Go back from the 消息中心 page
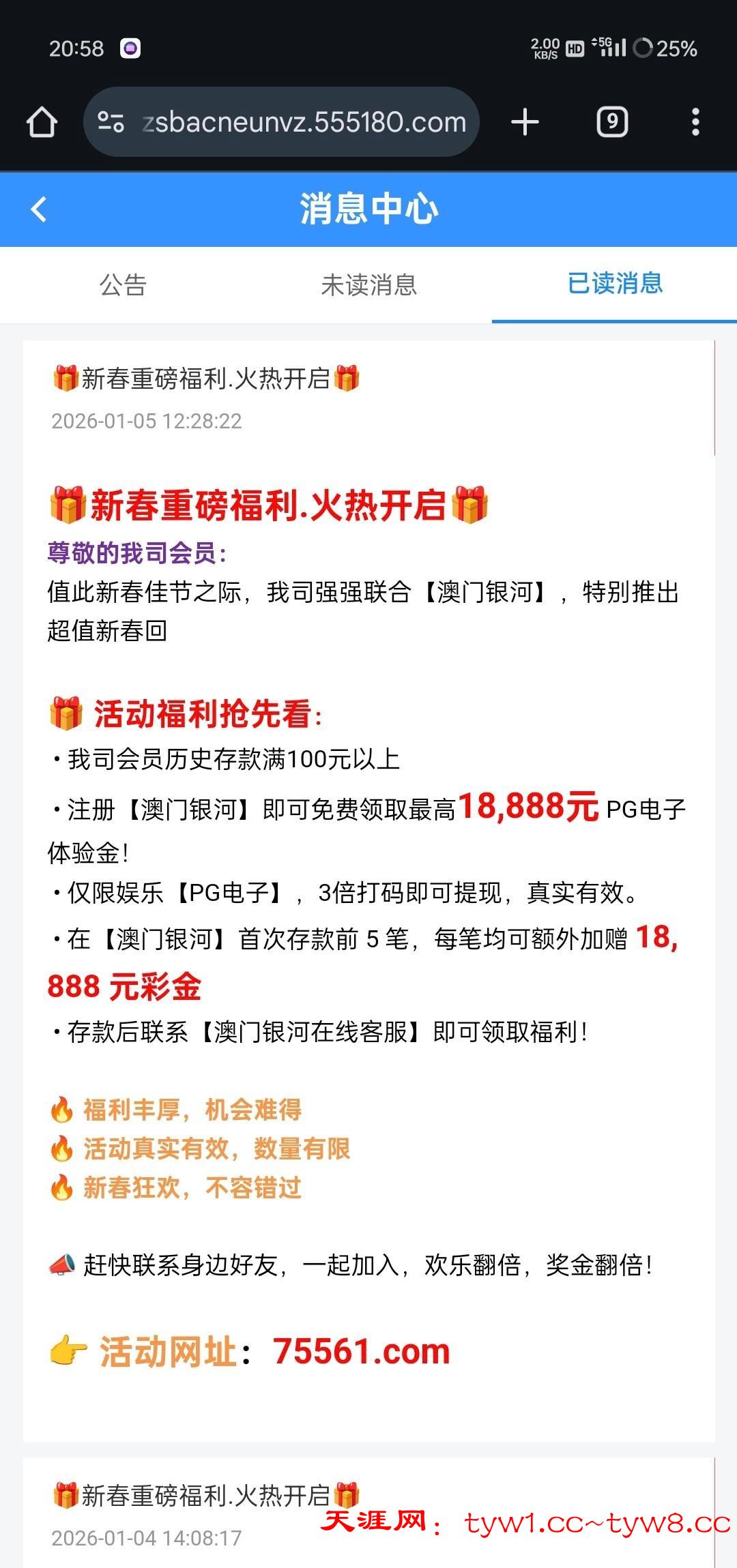This screenshot has width=737, height=1568. (40, 209)
